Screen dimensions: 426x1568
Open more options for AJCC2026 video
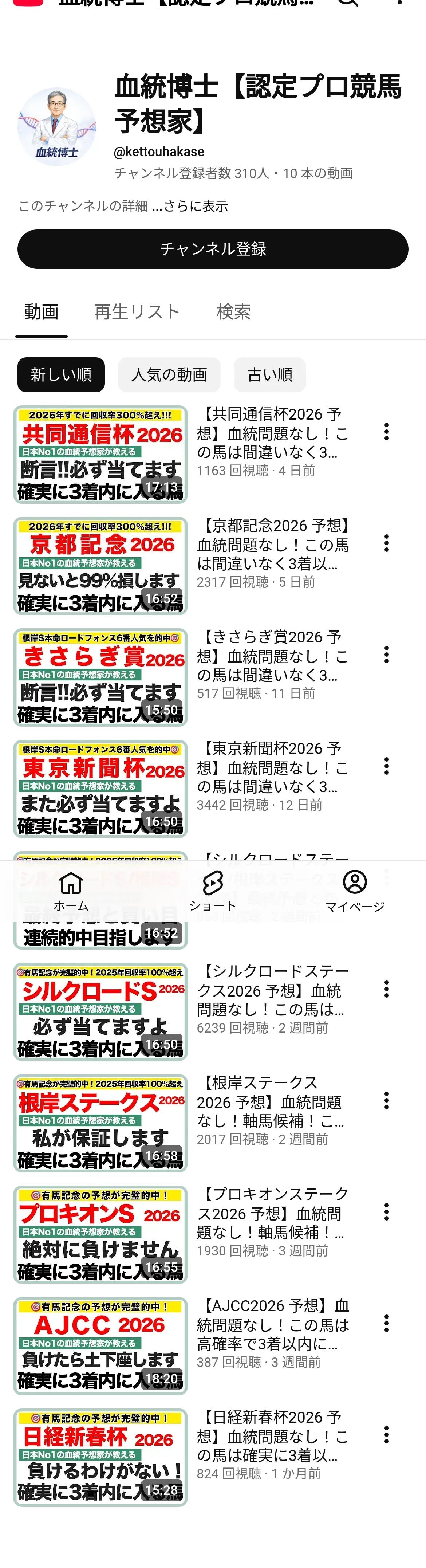pos(386,1323)
